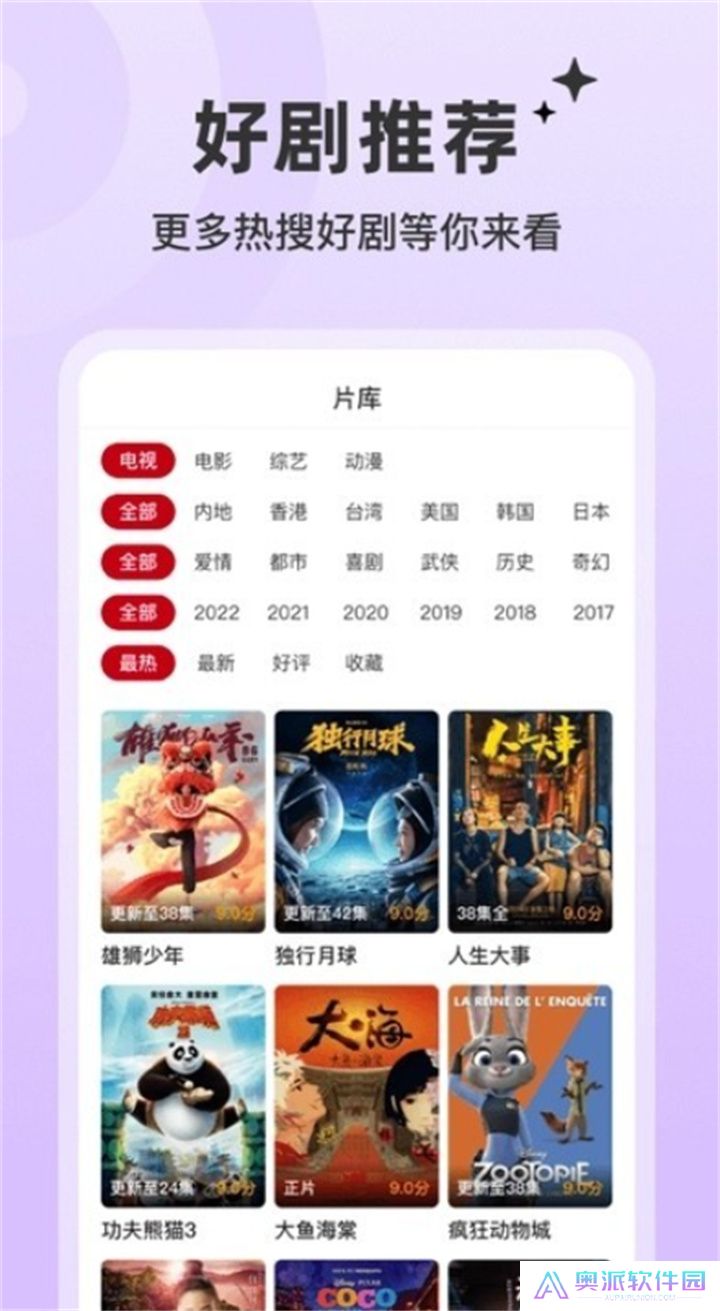Select the 喜剧 genre
This screenshot has height=1311, width=720.
tap(364, 562)
